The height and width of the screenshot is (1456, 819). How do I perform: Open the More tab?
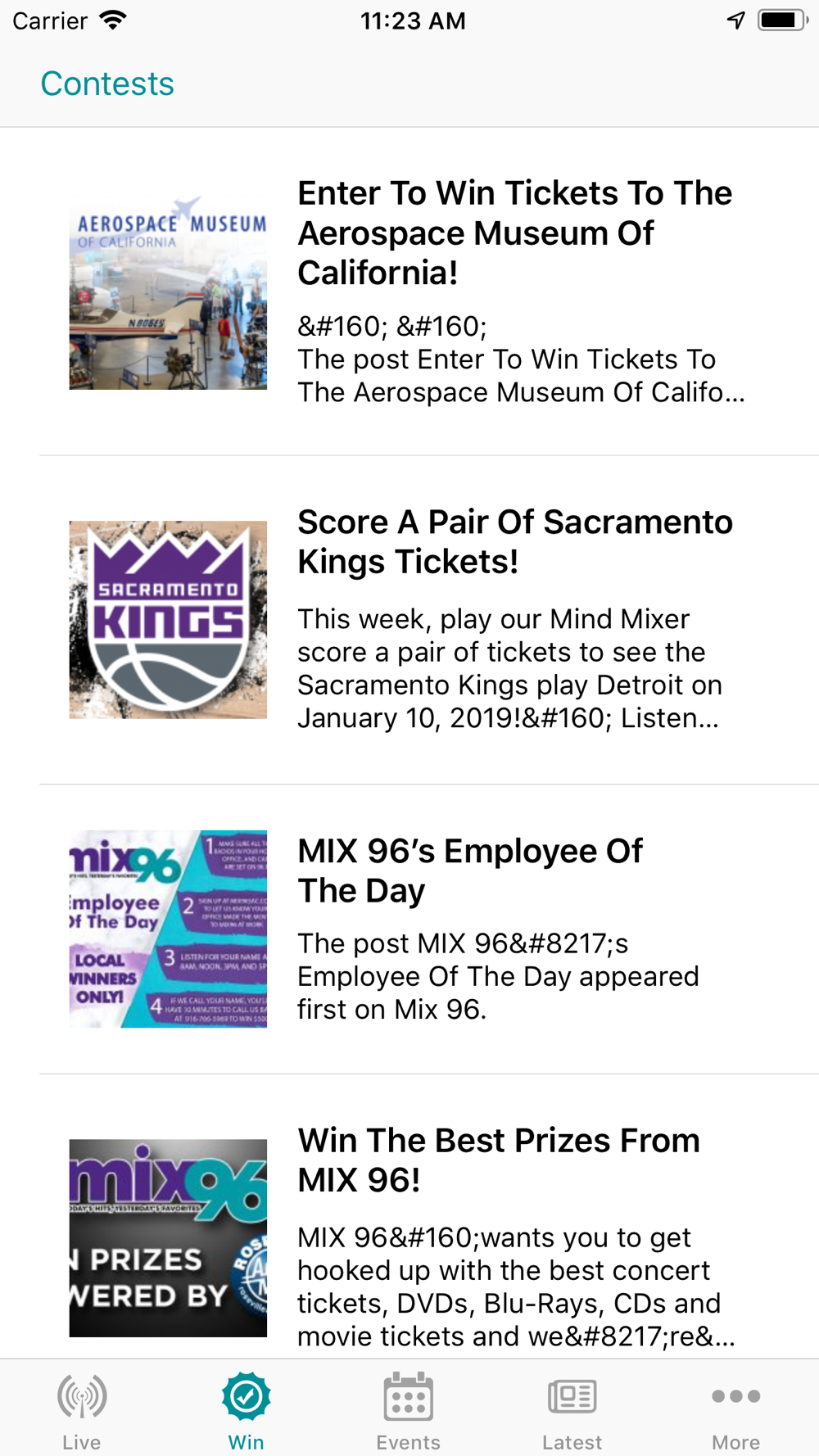pos(736,1410)
